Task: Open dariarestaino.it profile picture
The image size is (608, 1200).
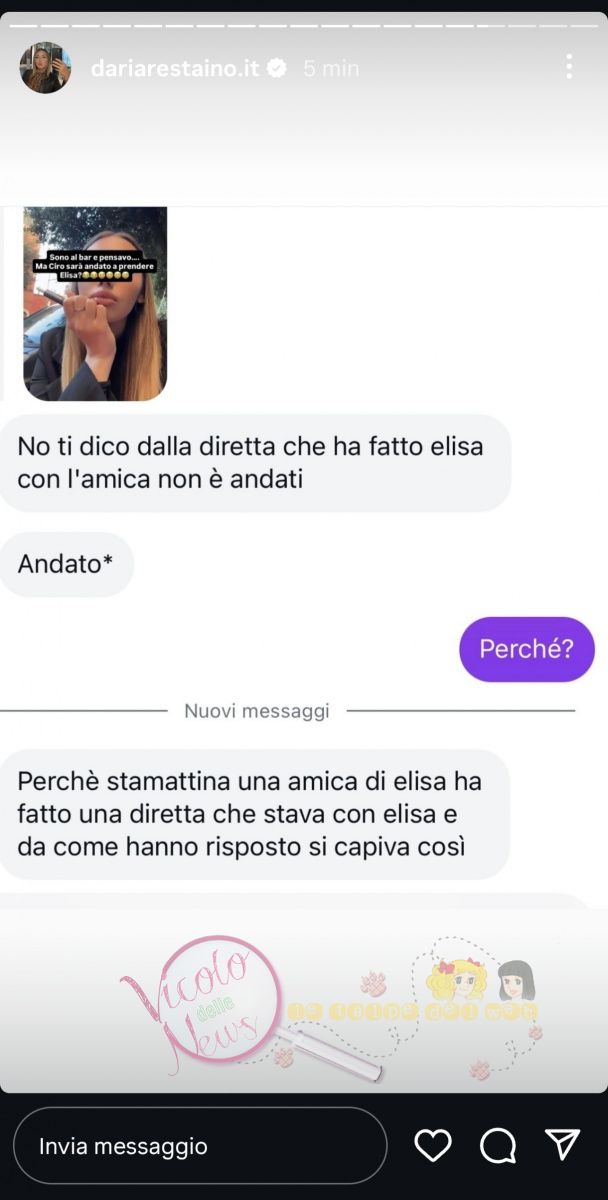Action: [x=45, y=68]
